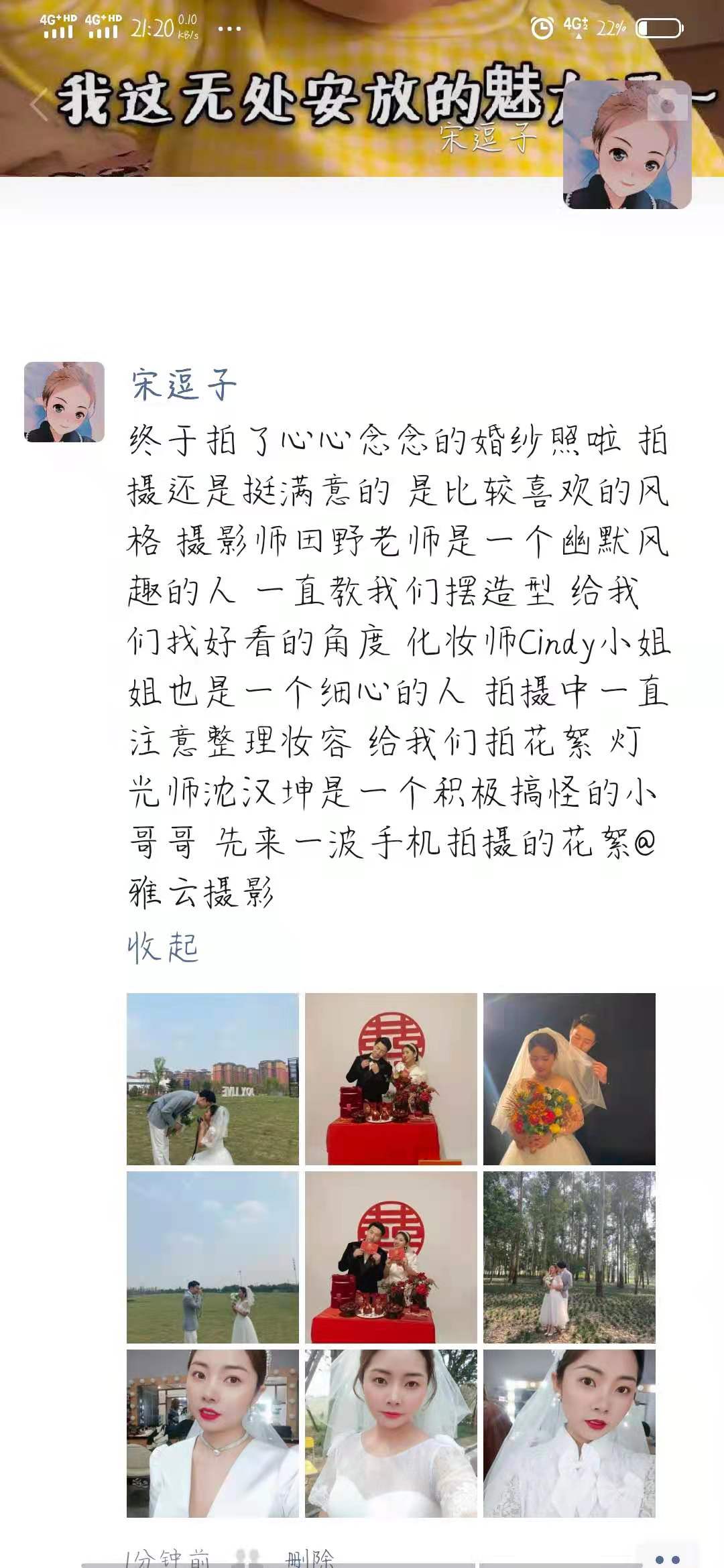The width and height of the screenshot is (724, 1568).
Task: Delete this post via 删除
Action: pyautogui.click(x=309, y=1559)
